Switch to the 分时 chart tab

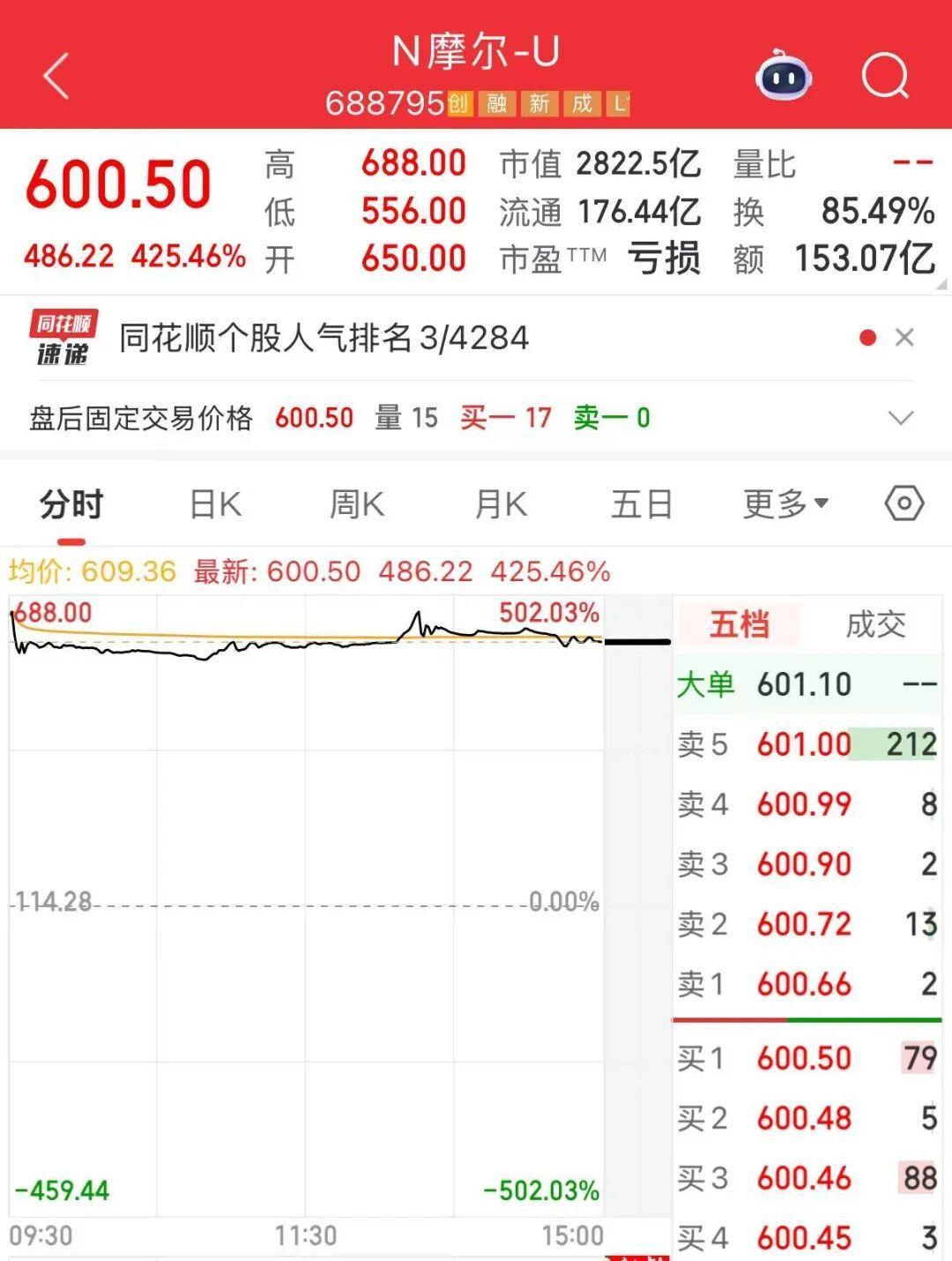[x=71, y=505]
